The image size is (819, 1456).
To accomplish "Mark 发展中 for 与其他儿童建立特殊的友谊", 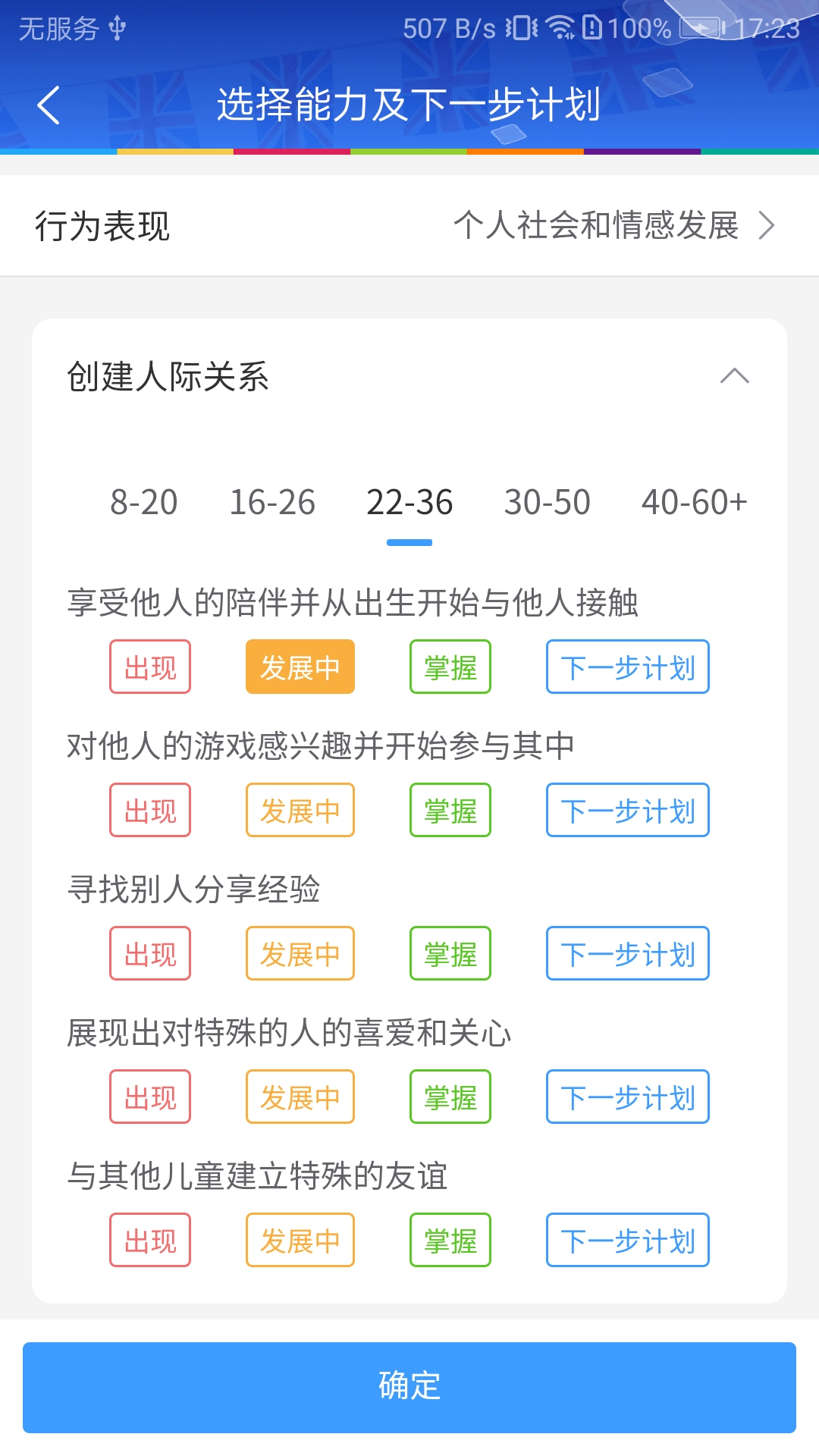I will (x=300, y=1241).
